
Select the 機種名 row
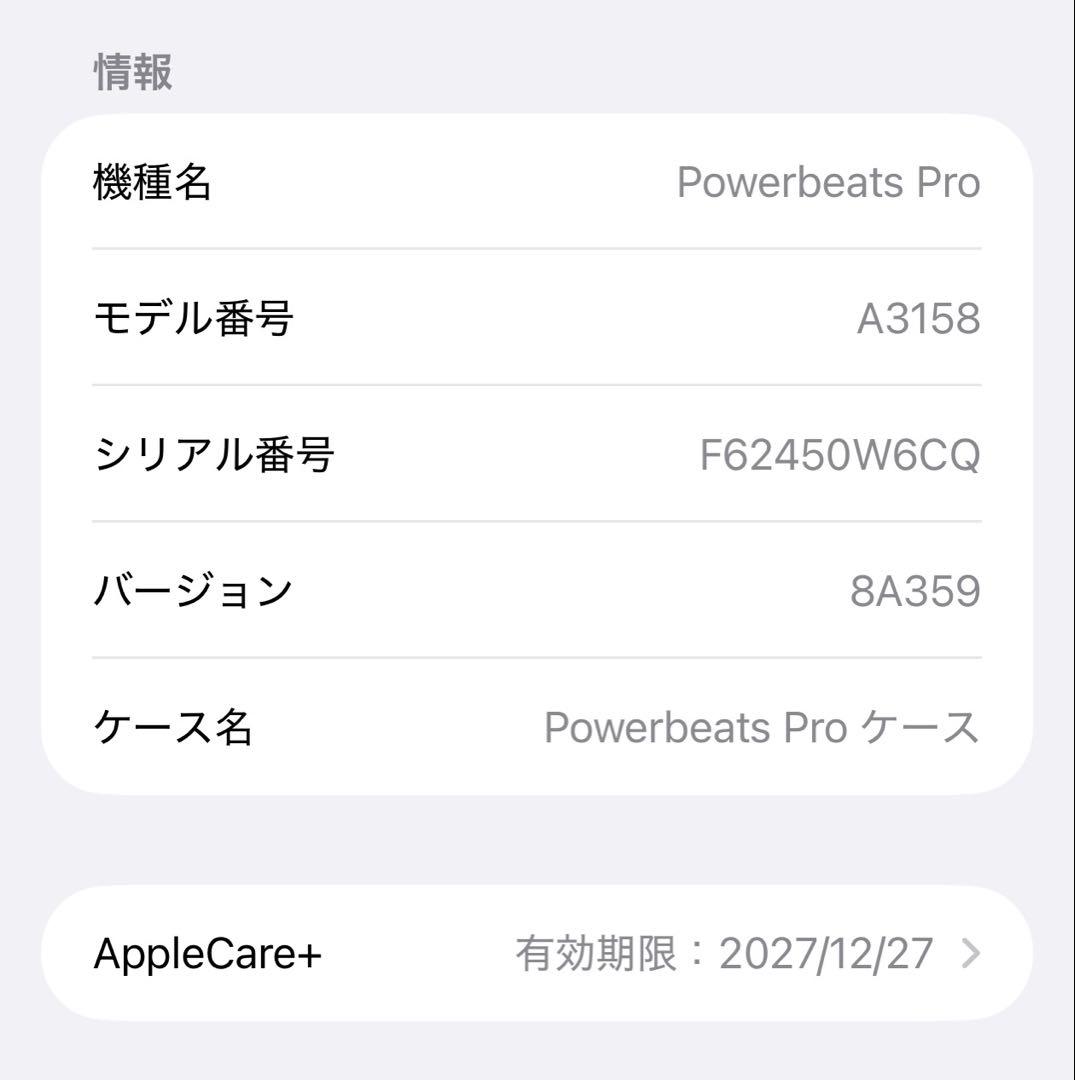(x=537, y=182)
